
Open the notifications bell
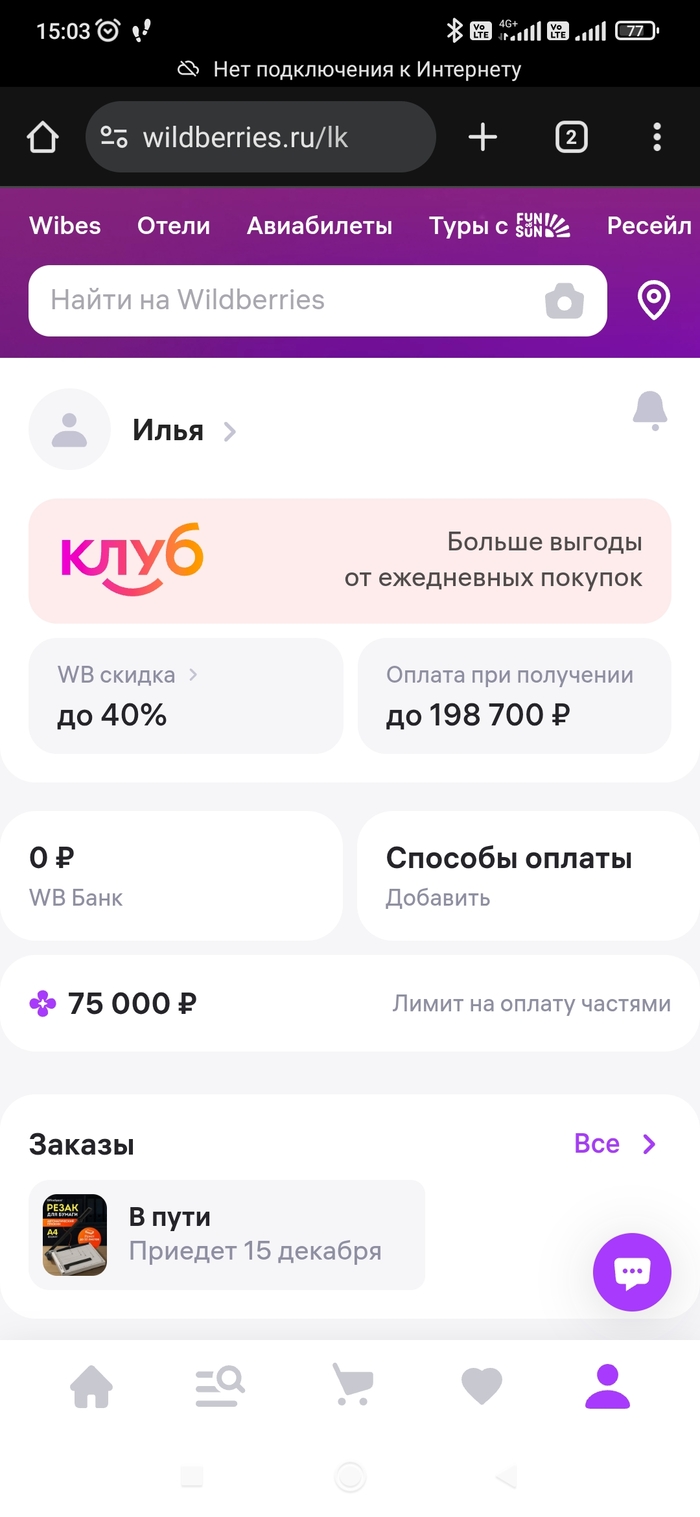point(650,410)
